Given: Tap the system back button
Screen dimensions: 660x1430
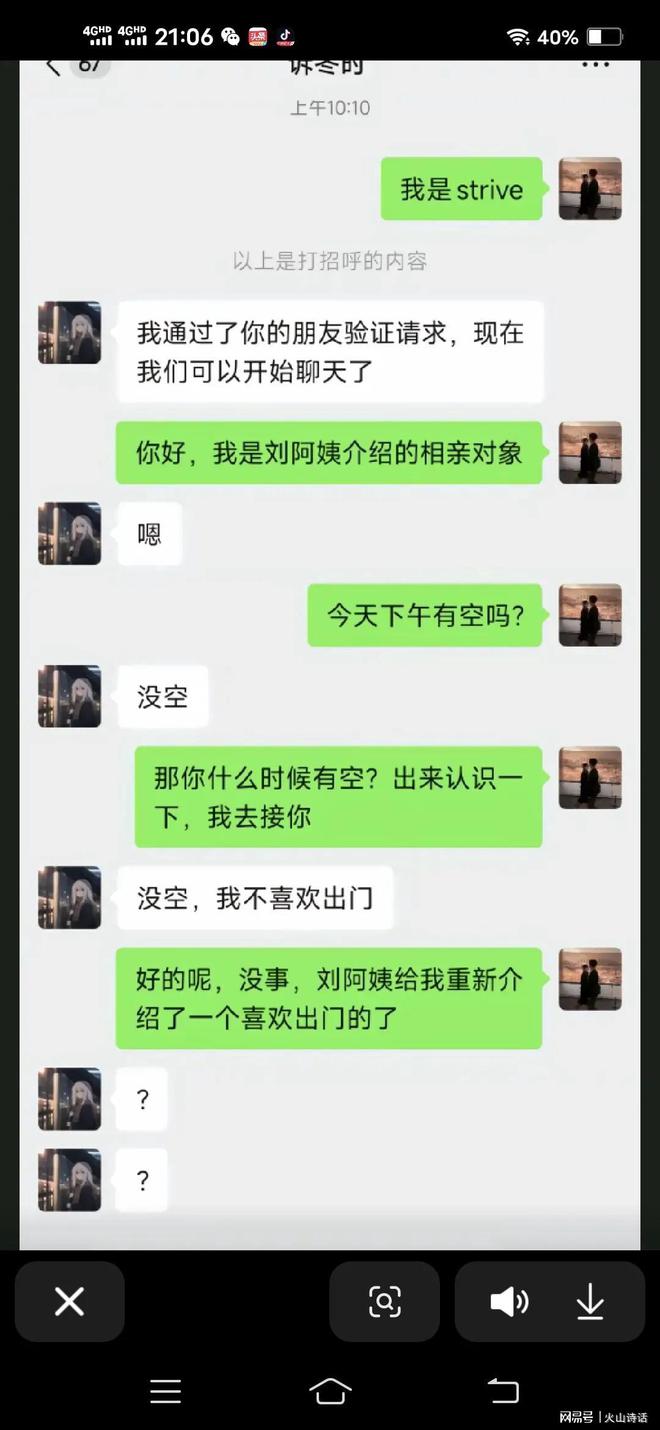Looking at the screenshot, I should coord(502,1391).
